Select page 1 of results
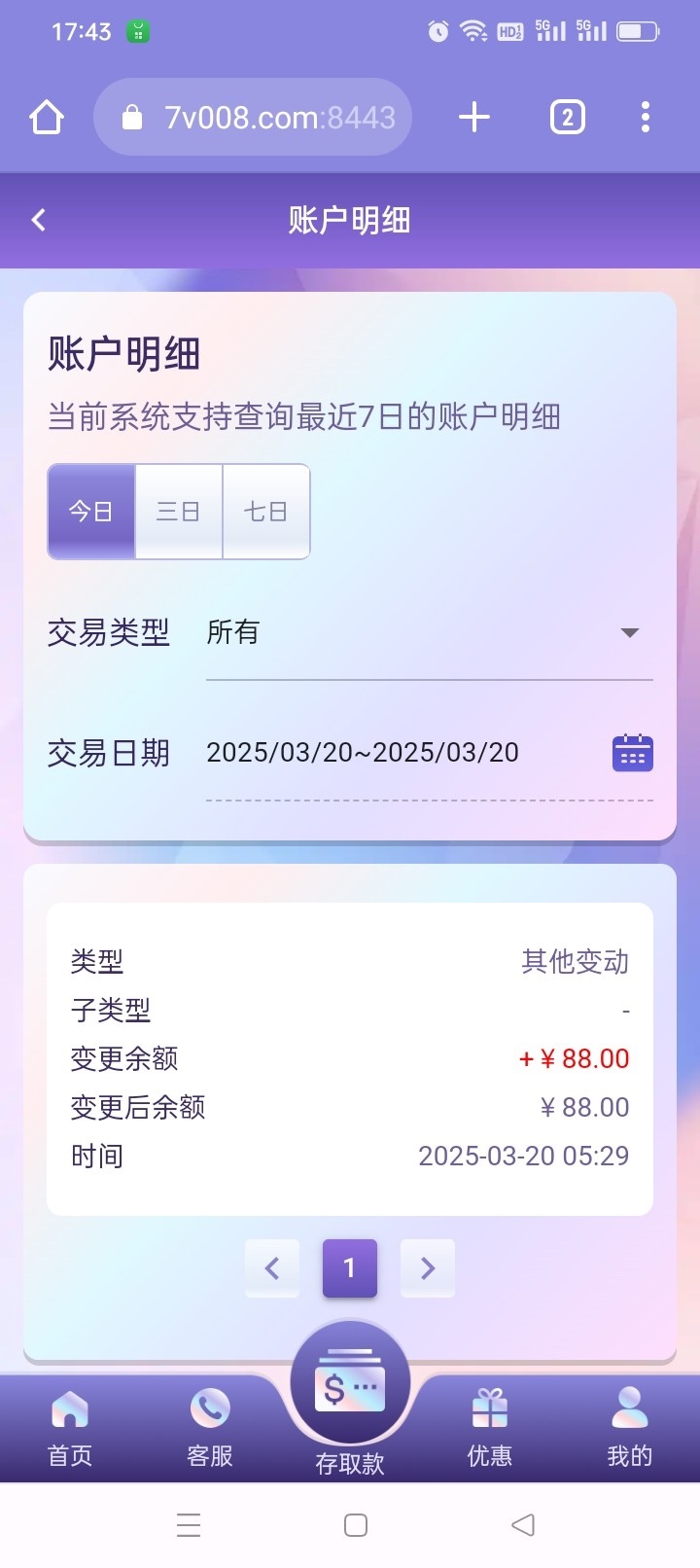700x1568 pixels. [x=350, y=1267]
